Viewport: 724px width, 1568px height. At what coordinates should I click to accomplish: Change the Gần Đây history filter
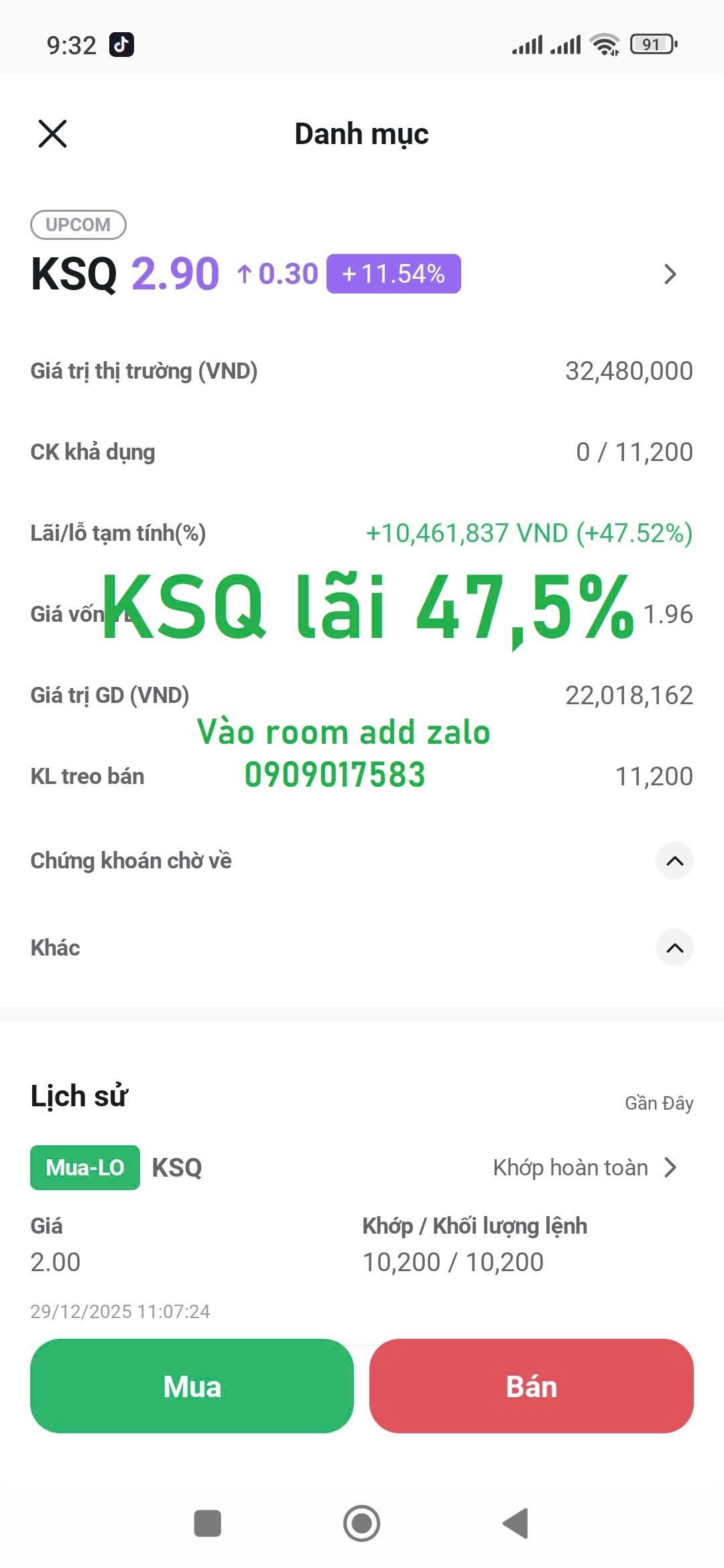pyautogui.click(x=658, y=1103)
